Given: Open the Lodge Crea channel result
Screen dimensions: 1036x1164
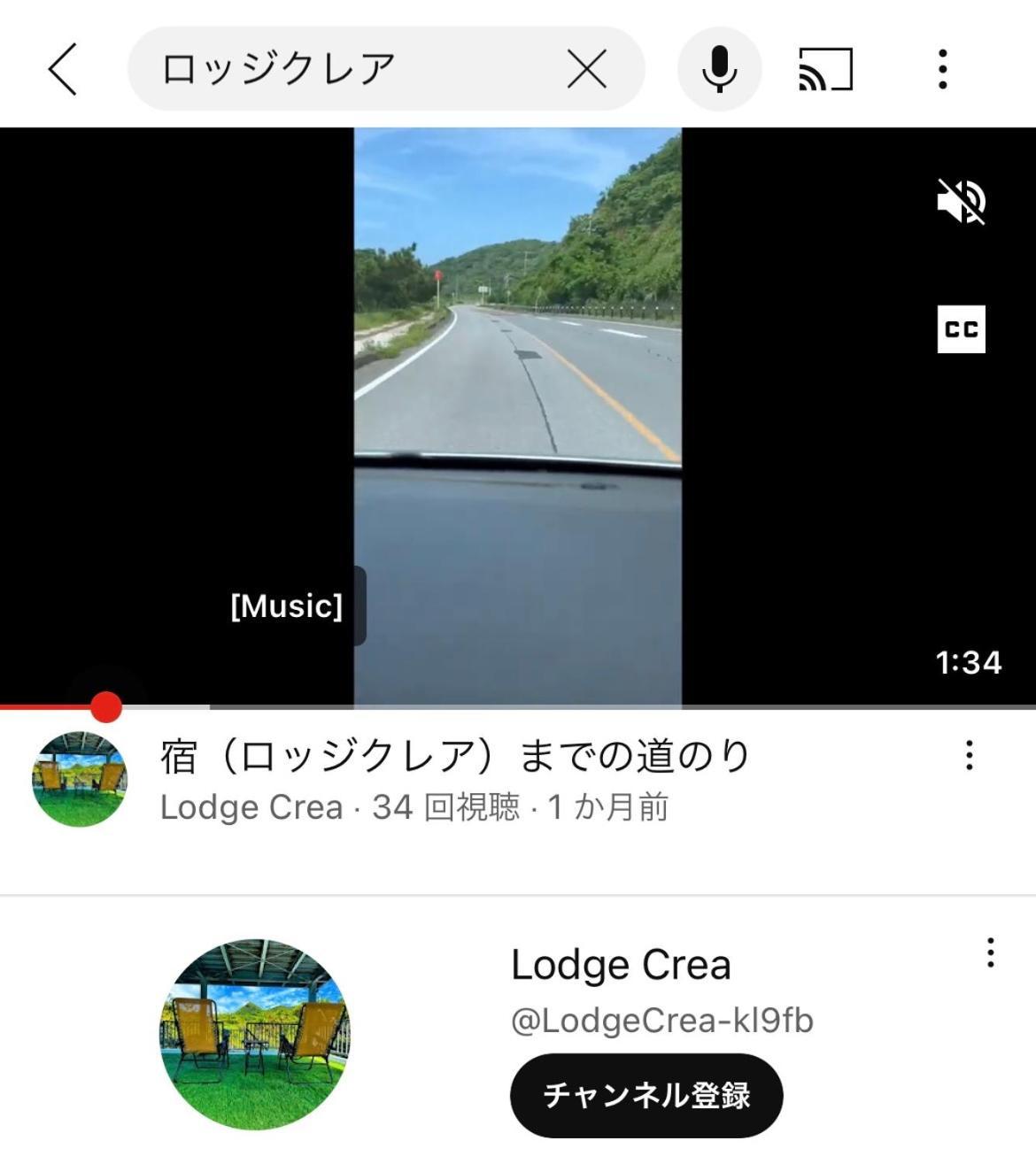Looking at the screenshot, I should tap(621, 965).
